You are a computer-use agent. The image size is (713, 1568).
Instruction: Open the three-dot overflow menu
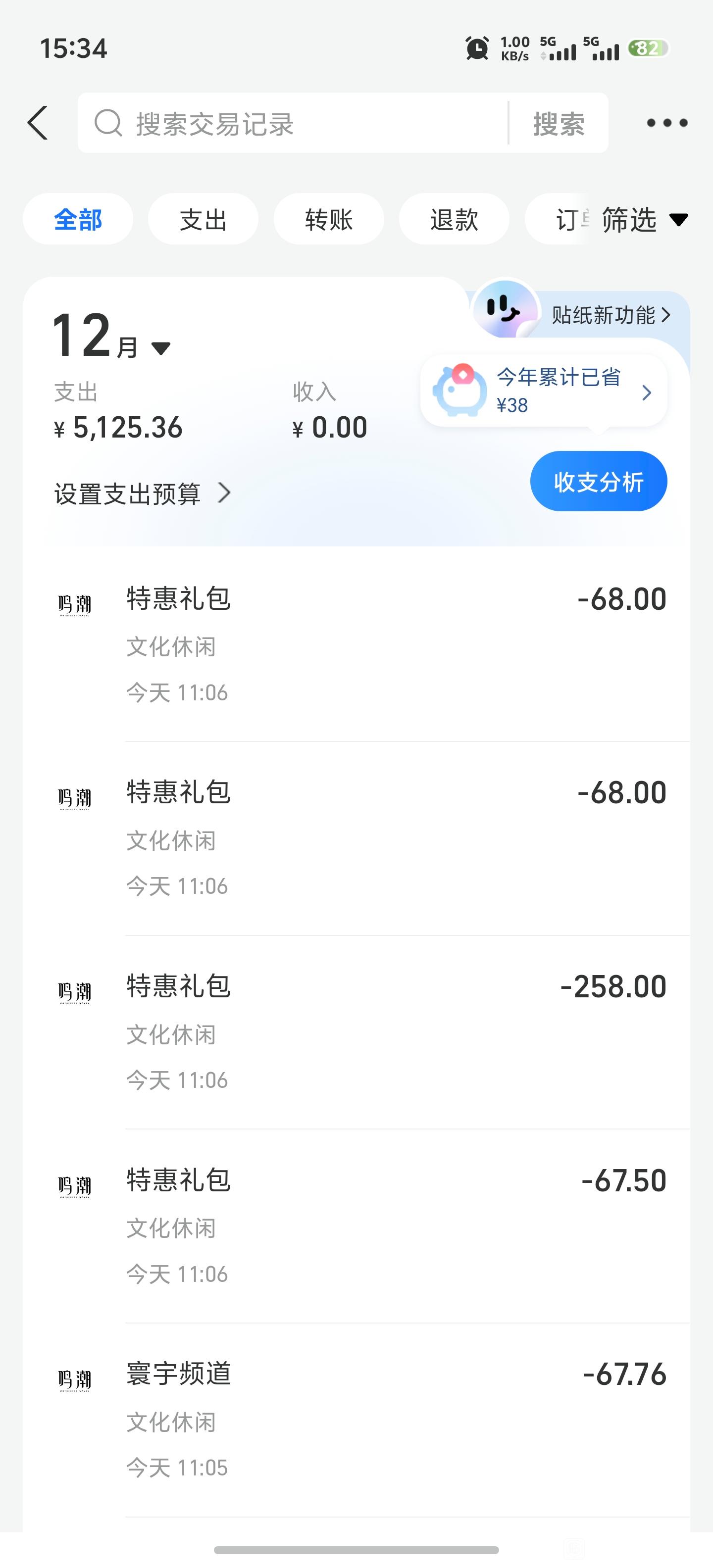pos(667,123)
